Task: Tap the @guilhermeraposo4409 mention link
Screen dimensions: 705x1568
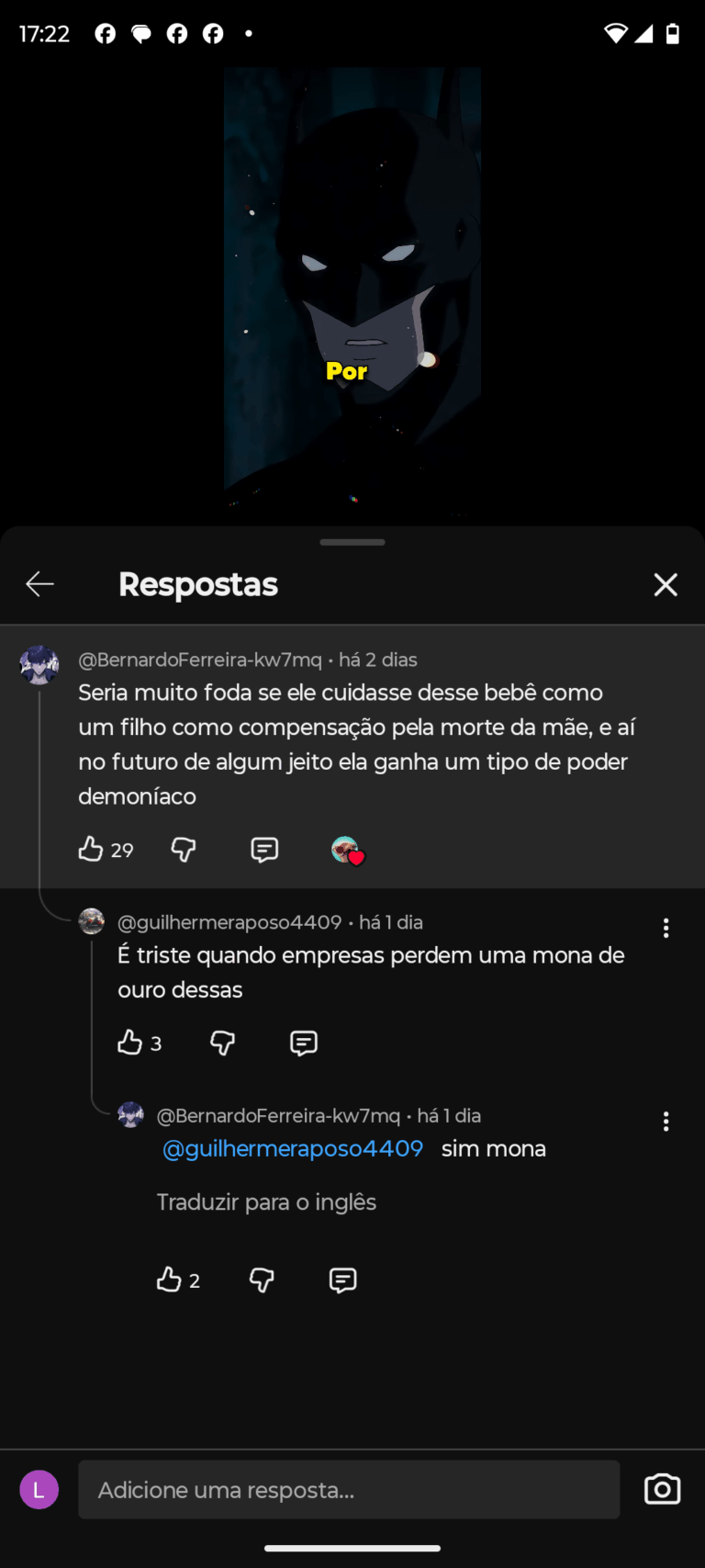Action: coord(293,1149)
